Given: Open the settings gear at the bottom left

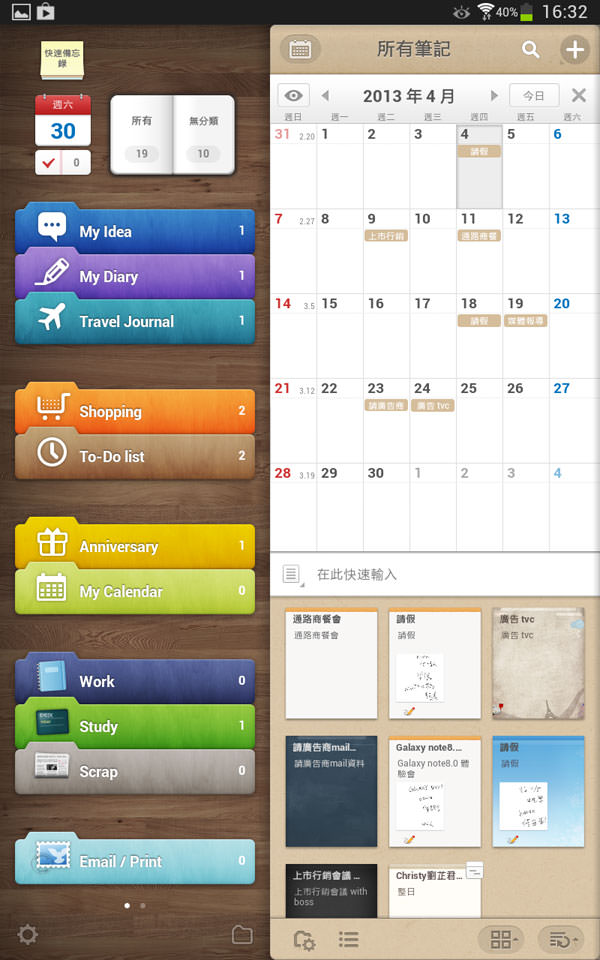Looking at the screenshot, I should [x=28, y=935].
